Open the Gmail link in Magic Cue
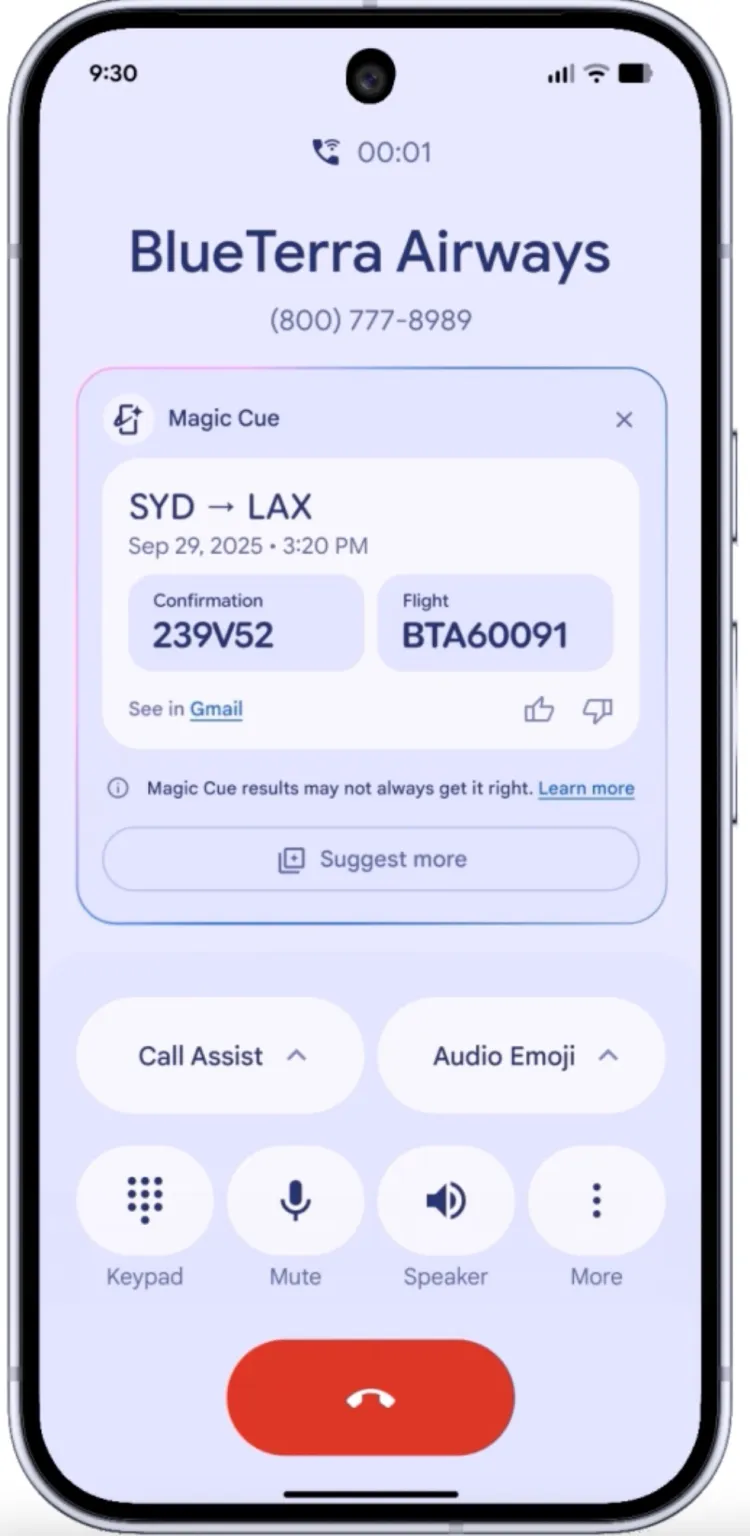 (x=216, y=709)
